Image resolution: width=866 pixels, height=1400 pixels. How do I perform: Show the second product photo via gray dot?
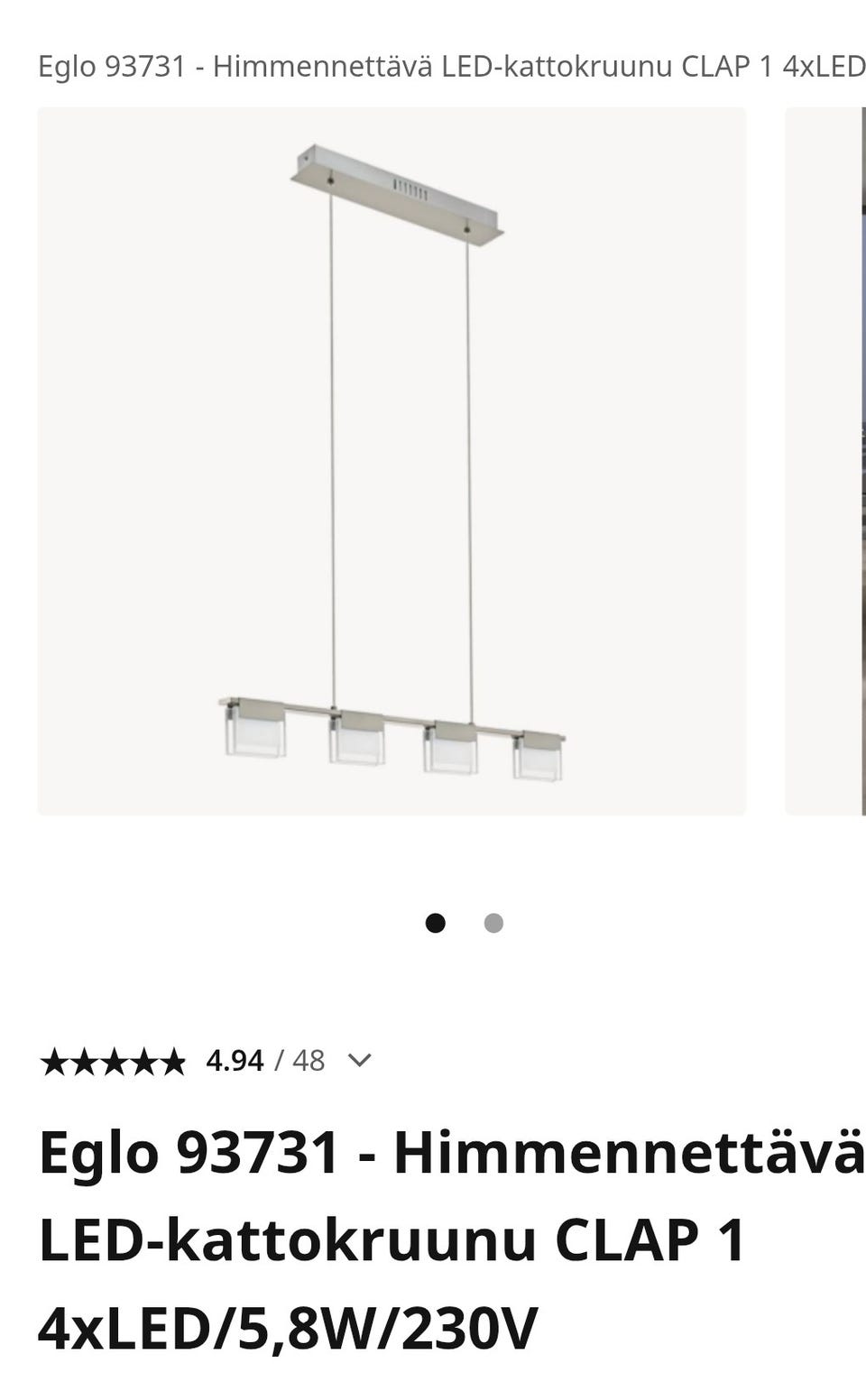point(493,923)
